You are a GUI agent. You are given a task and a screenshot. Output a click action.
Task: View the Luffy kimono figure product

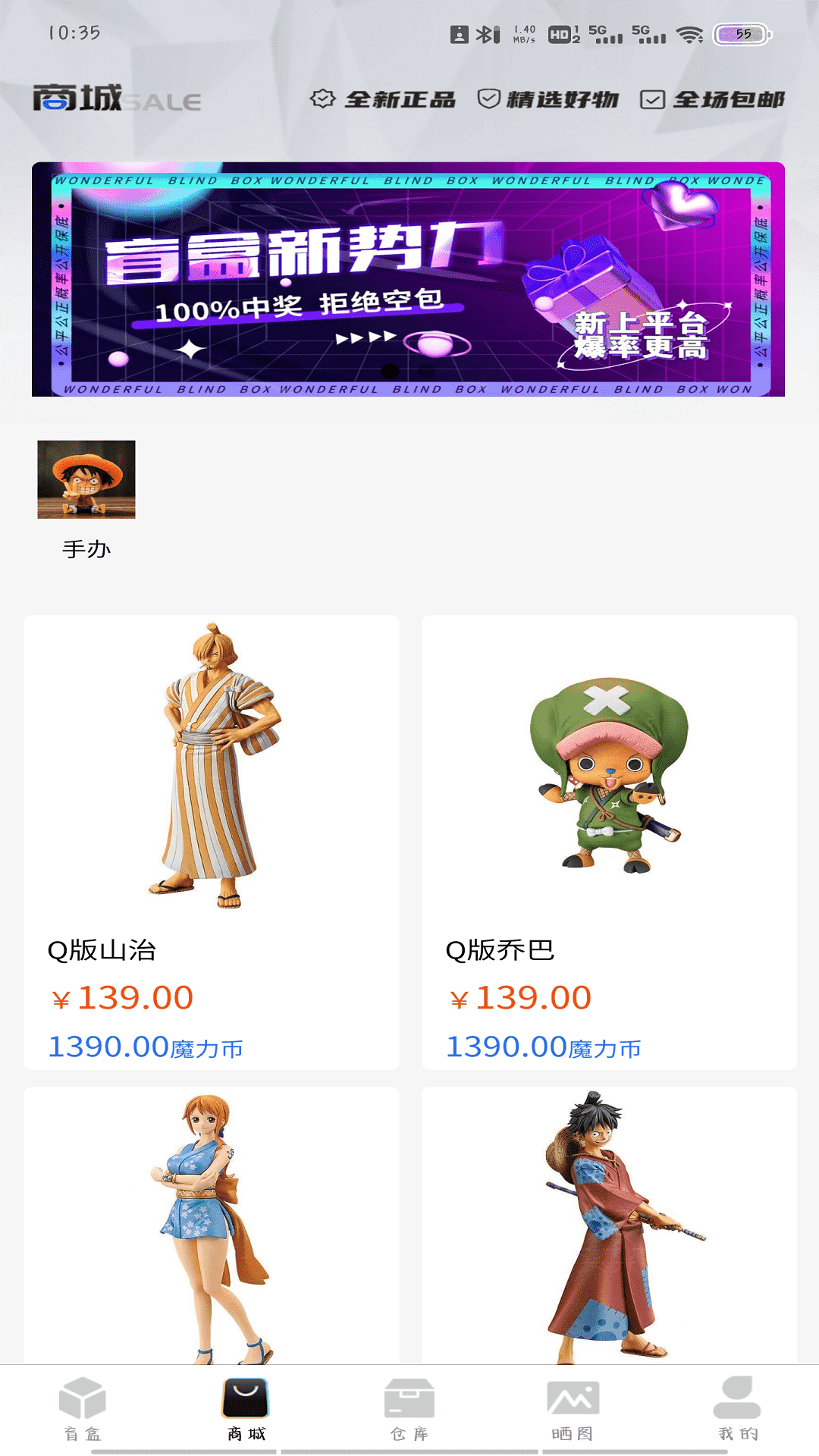pos(609,1225)
